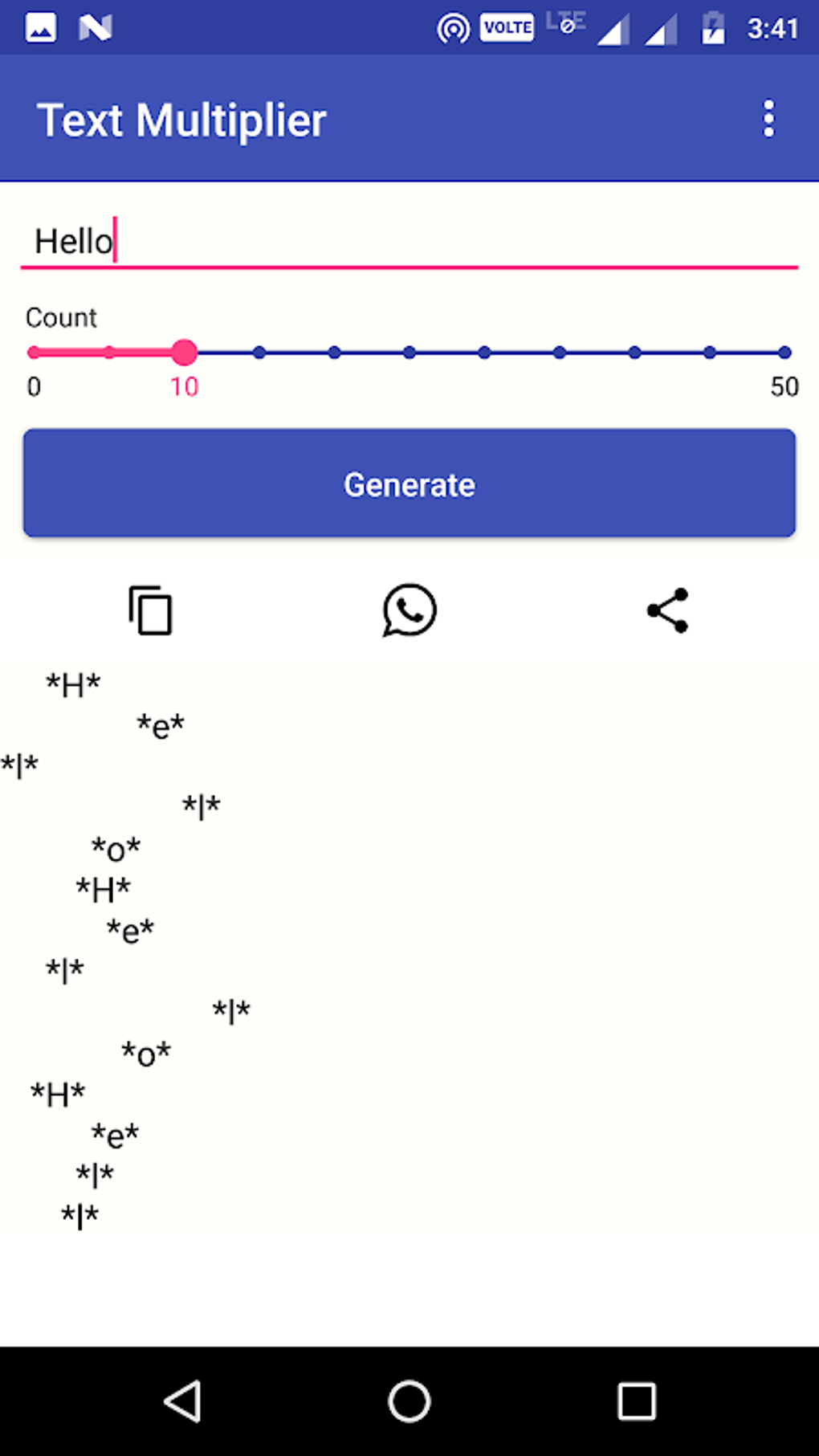Open the recent apps overview button
Screen dimensions: 819x1456
636,1402
